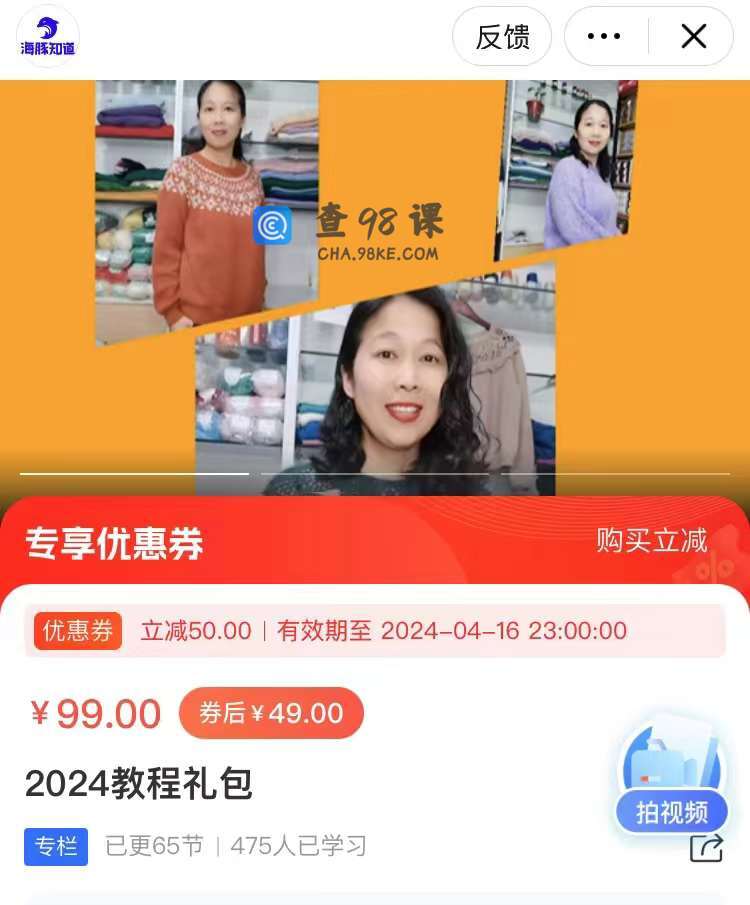The width and height of the screenshot is (750, 905).
Task: Tap the 拍视频 floating button
Action: (671, 778)
